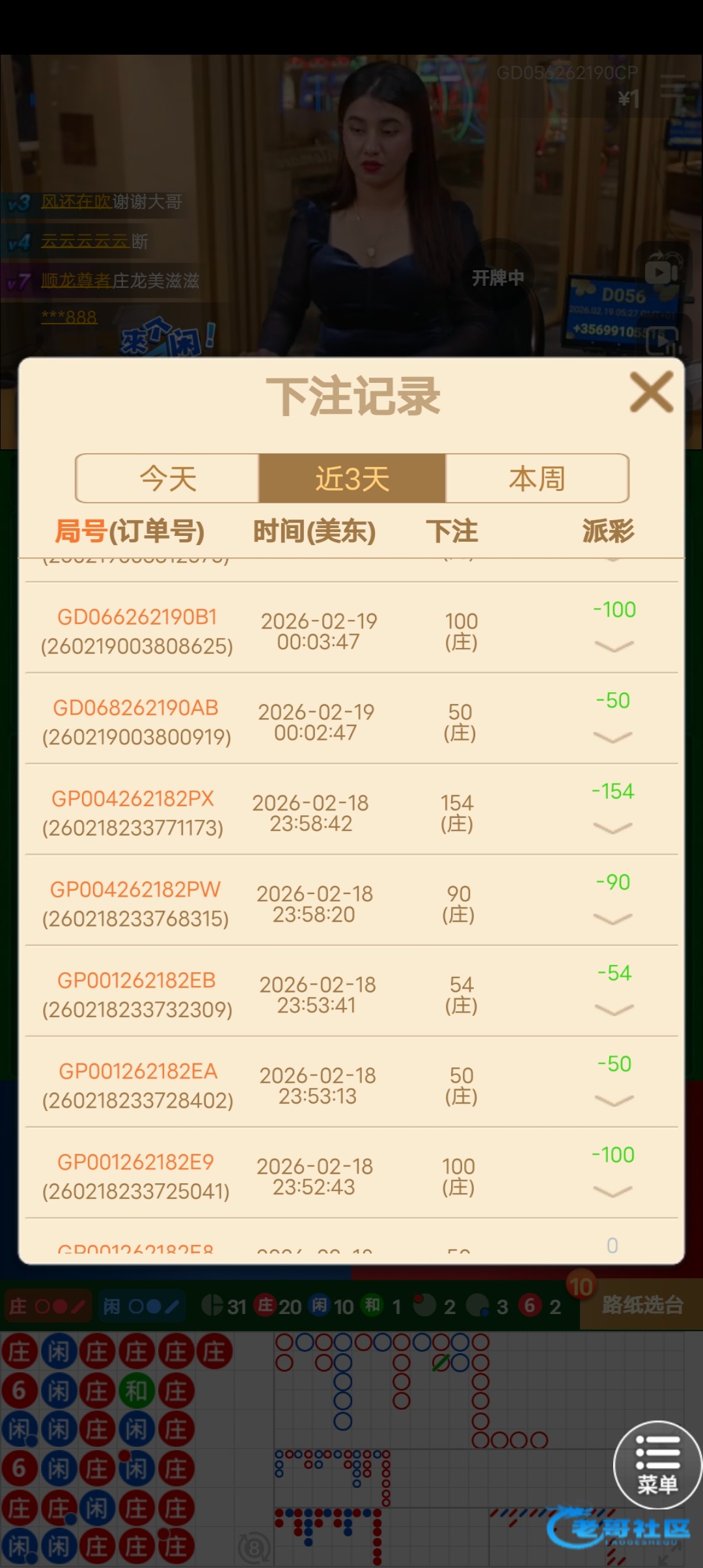Expand details for order GD068262190AB
703x1568 pixels.
point(613,737)
